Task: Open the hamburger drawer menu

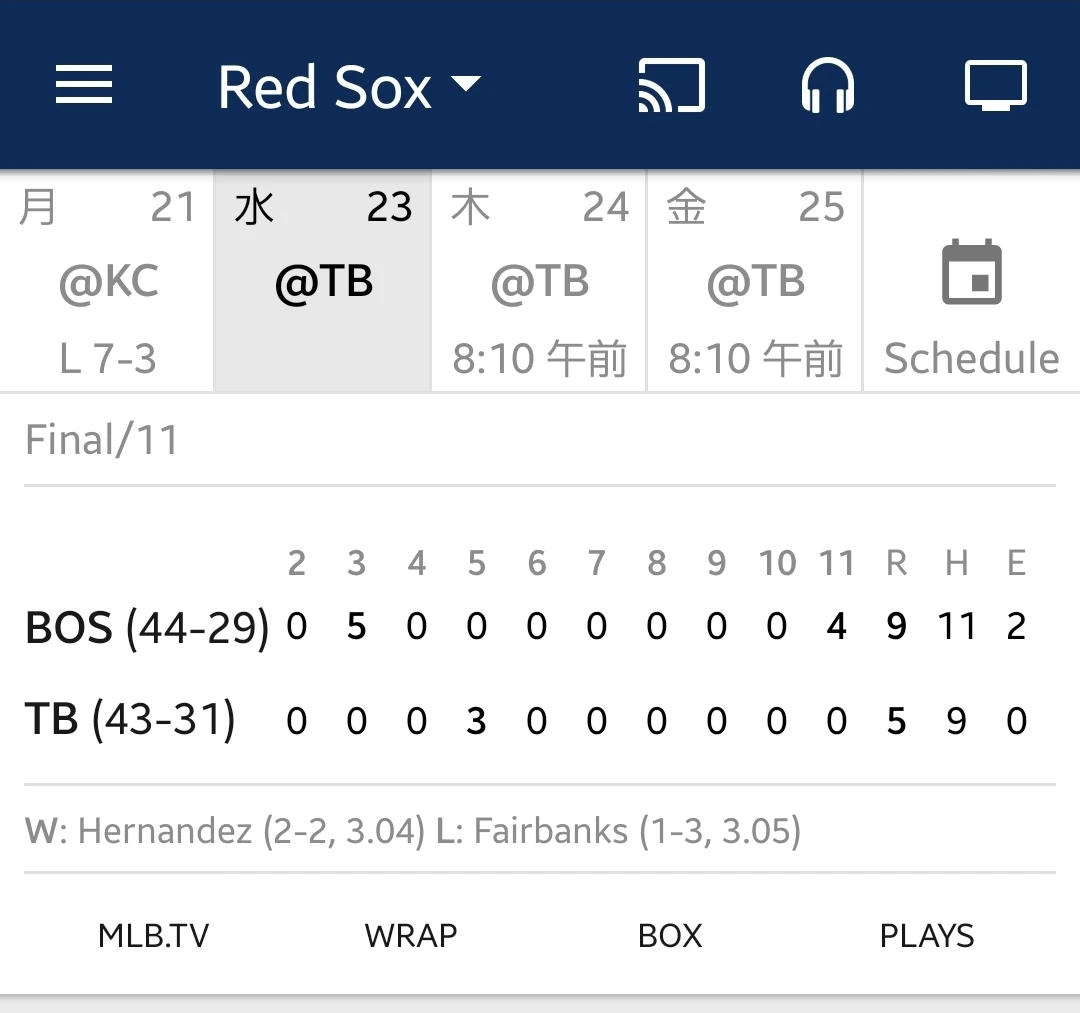Action: click(84, 86)
